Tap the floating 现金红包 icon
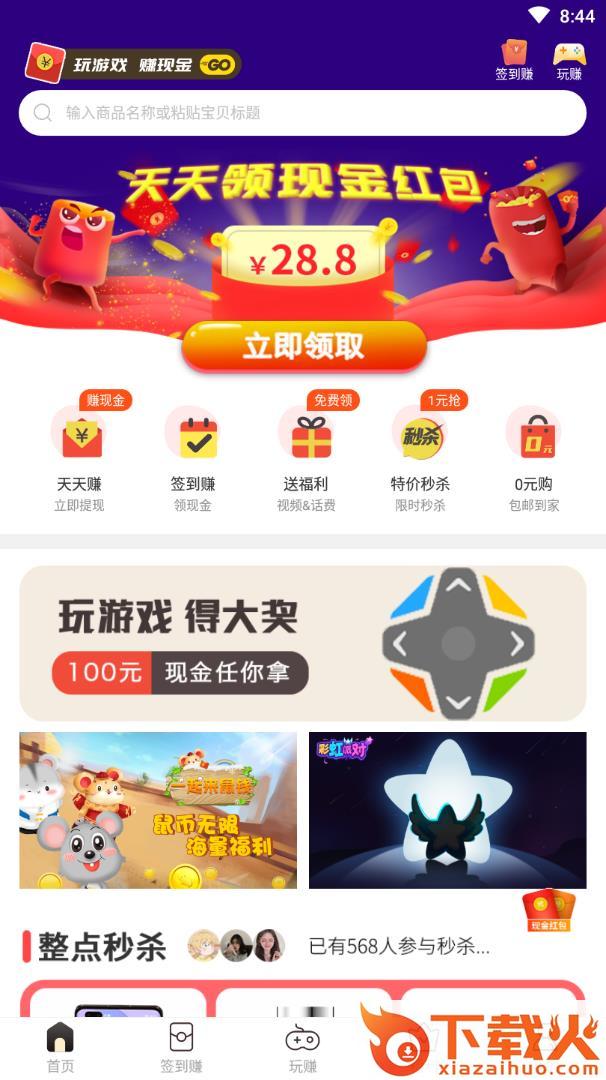 [x=547, y=910]
